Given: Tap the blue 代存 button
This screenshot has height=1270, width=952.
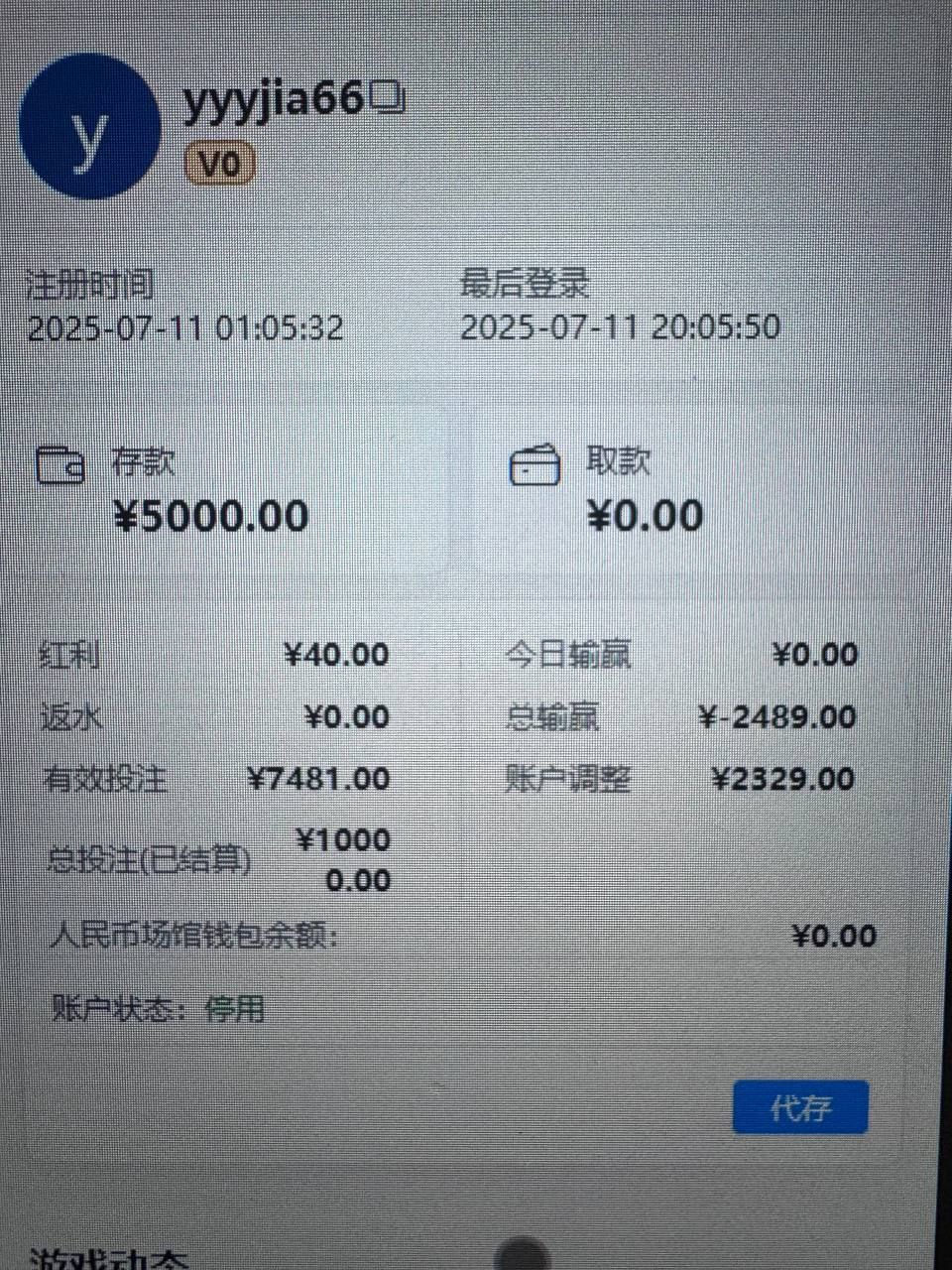Looking at the screenshot, I should pos(800,1107).
